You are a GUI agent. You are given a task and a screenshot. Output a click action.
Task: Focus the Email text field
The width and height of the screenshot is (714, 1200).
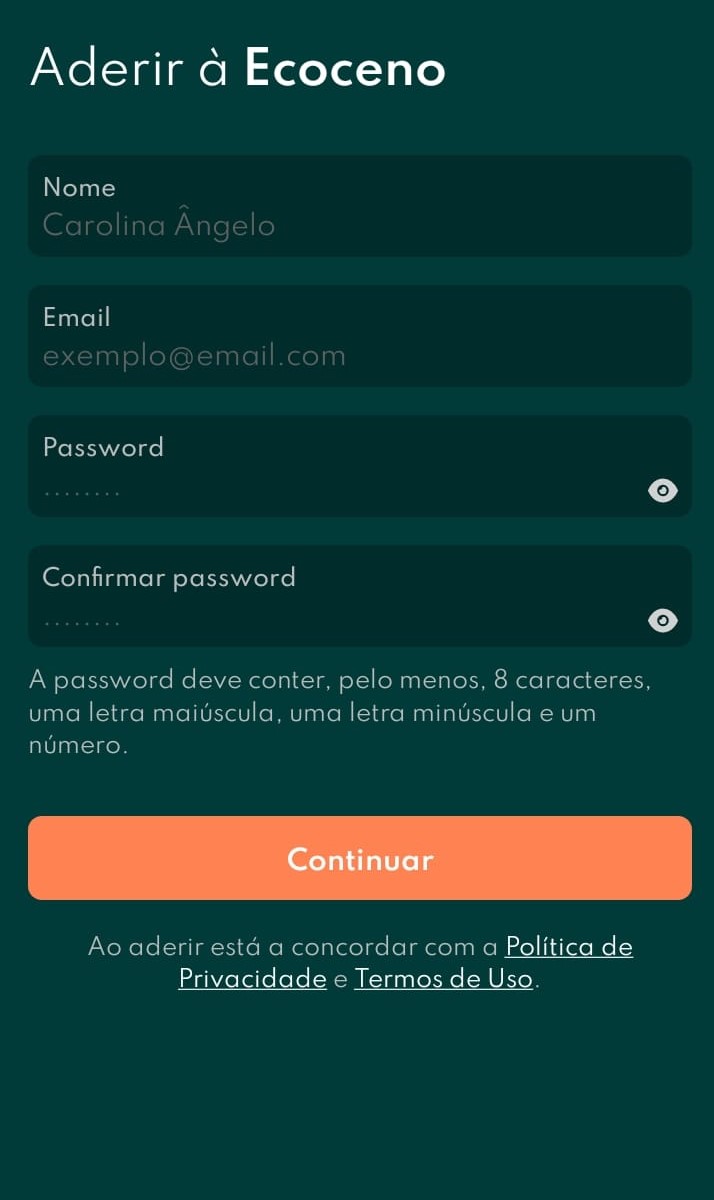click(359, 336)
